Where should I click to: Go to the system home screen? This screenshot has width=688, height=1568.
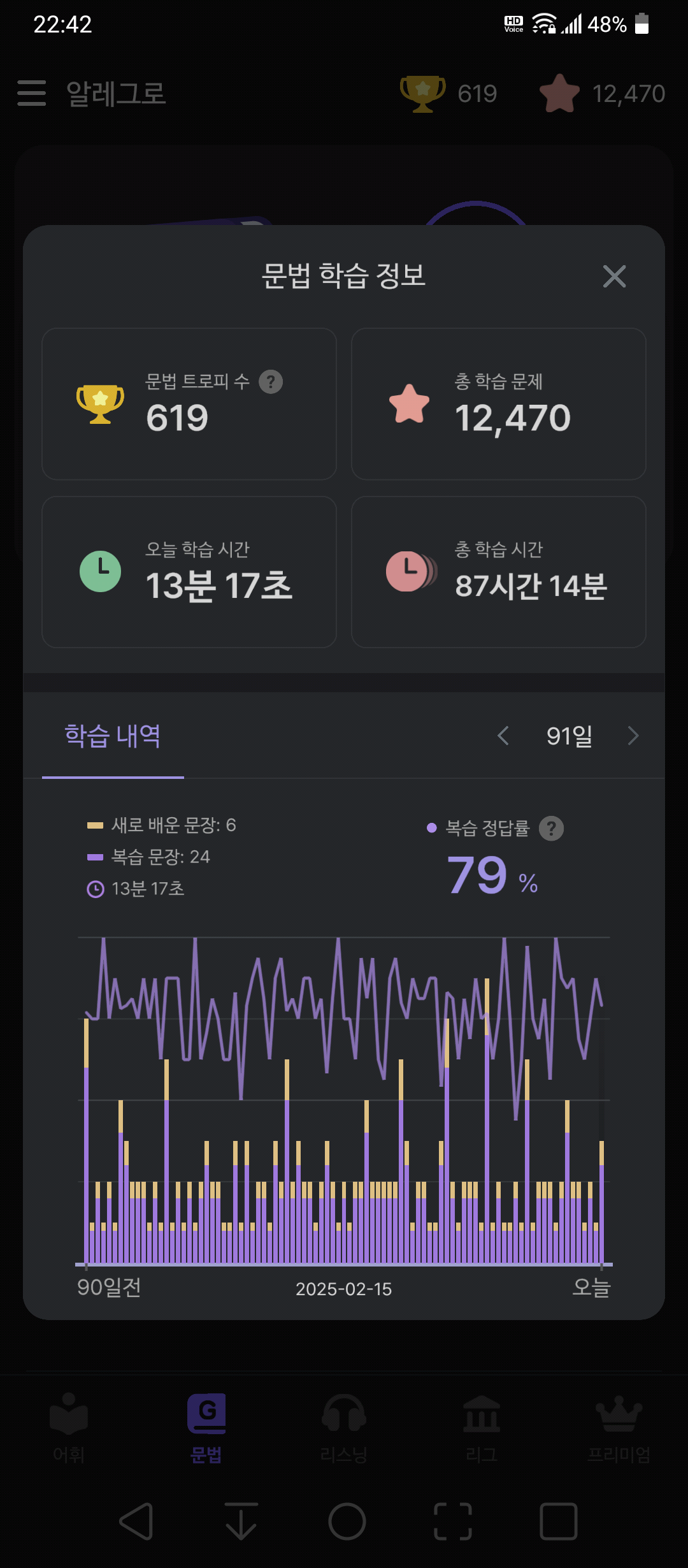347,1521
